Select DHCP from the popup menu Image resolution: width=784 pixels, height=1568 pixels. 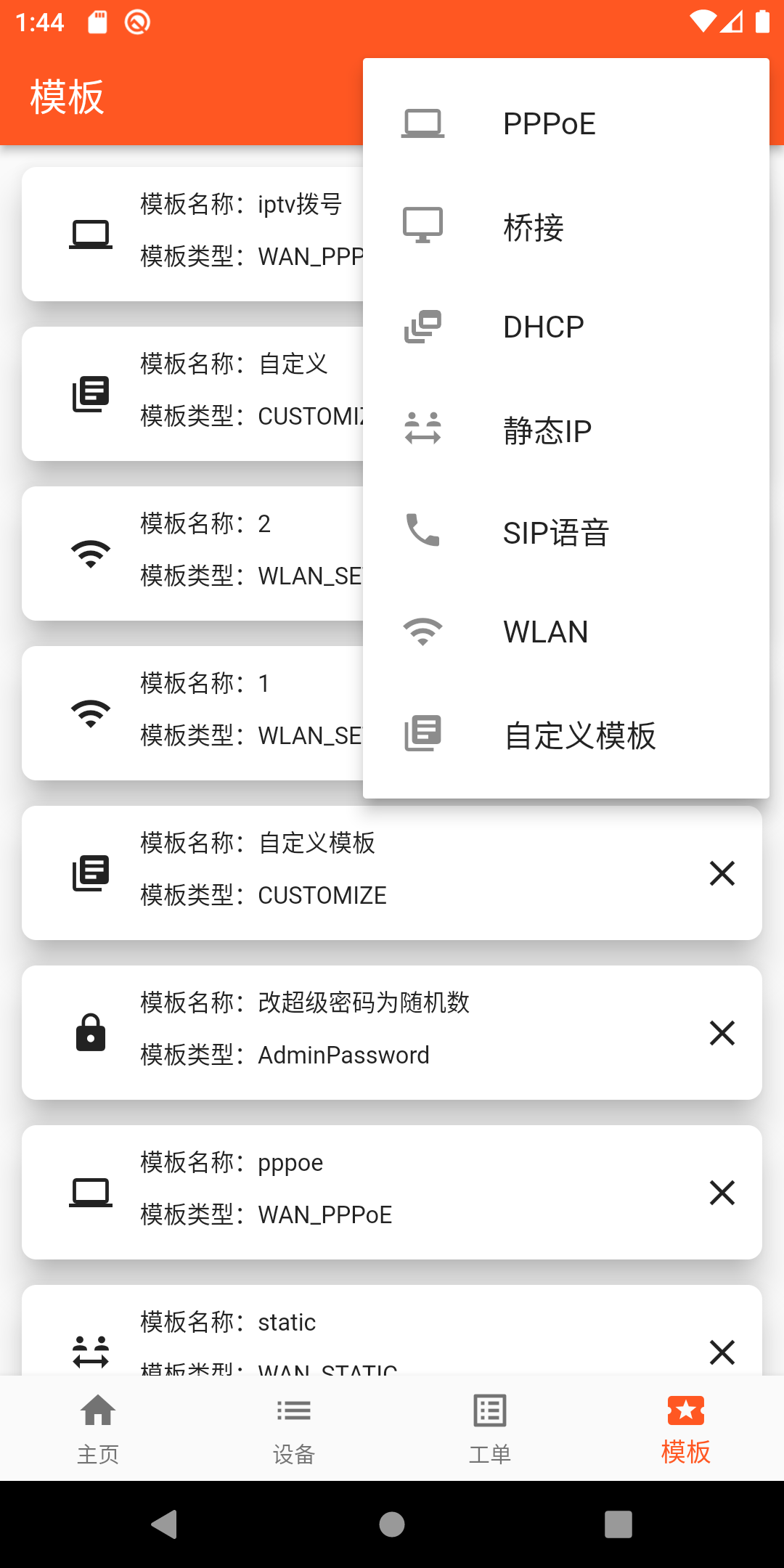pyautogui.click(x=543, y=325)
